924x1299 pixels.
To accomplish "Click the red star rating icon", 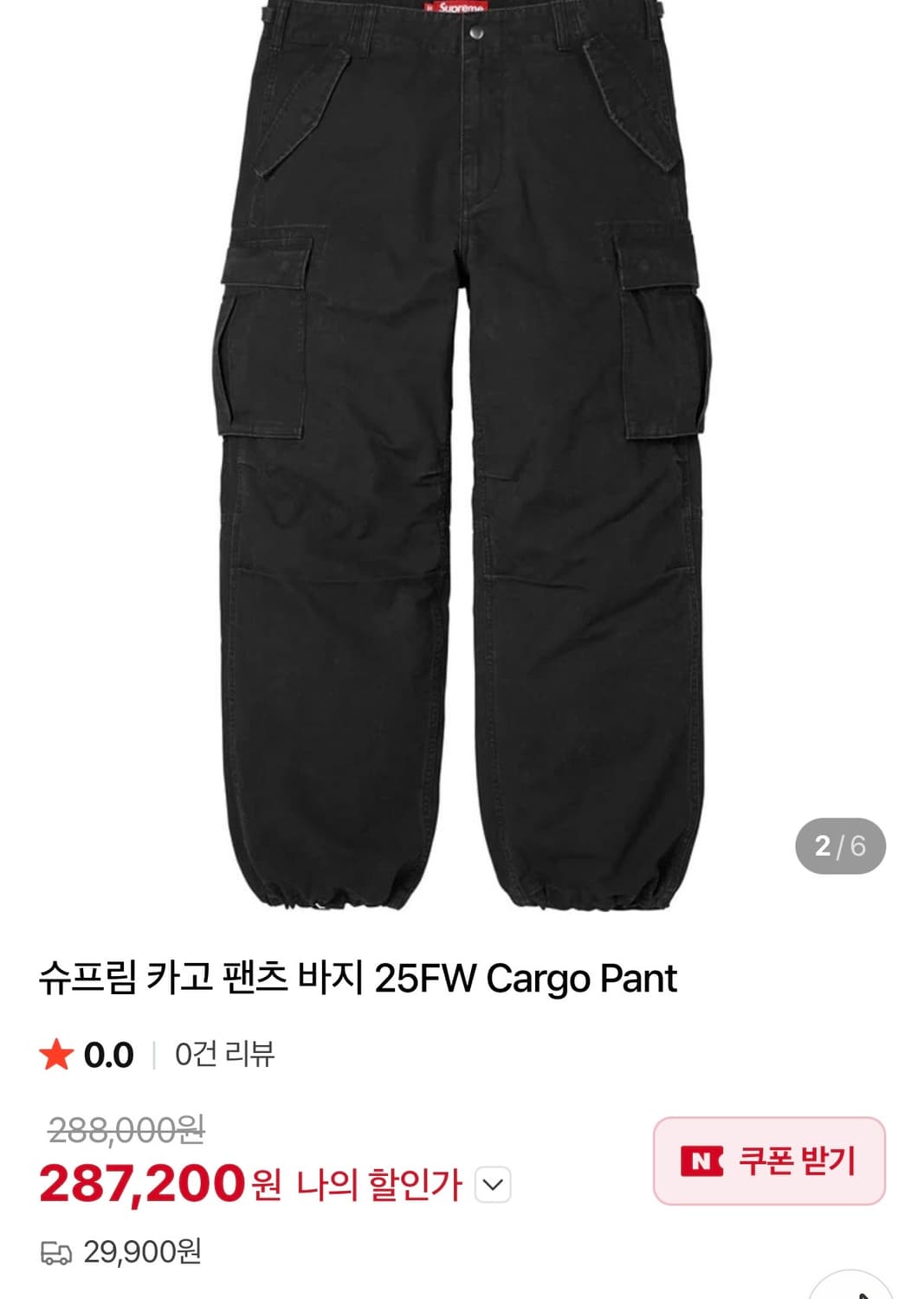I will (57, 1053).
